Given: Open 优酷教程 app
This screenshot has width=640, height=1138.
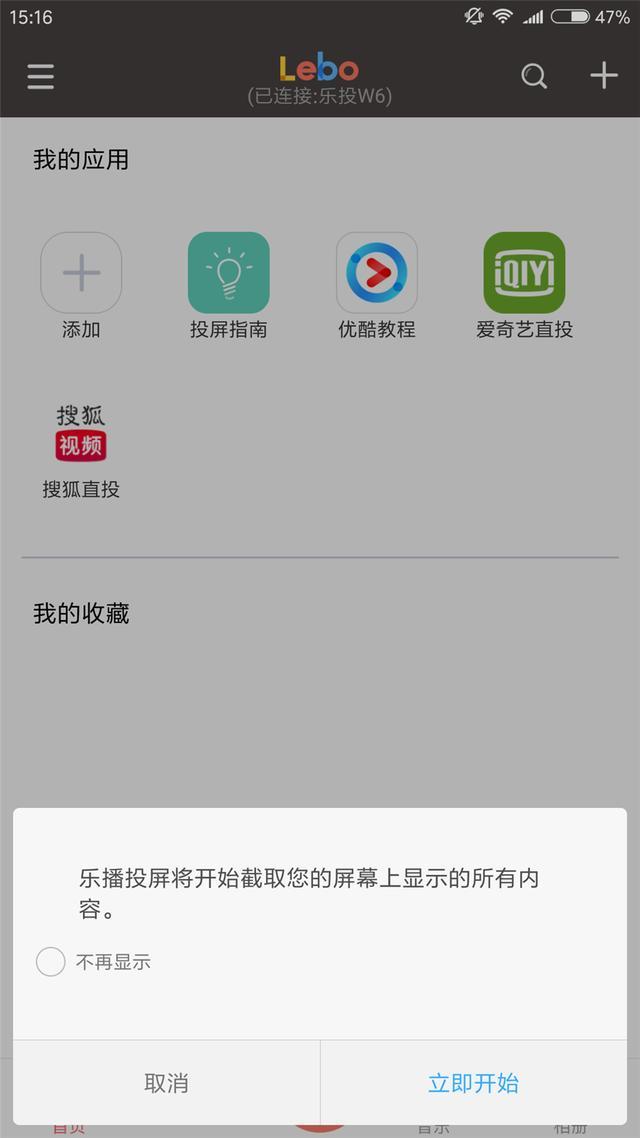Looking at the screenshot, I should 376,273.
